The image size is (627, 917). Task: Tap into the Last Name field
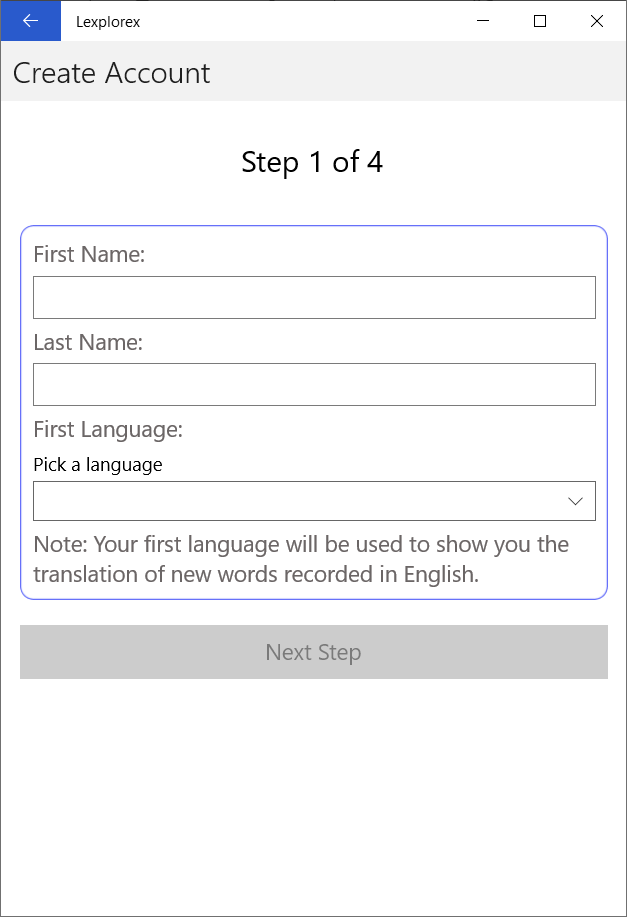(314, 385)
